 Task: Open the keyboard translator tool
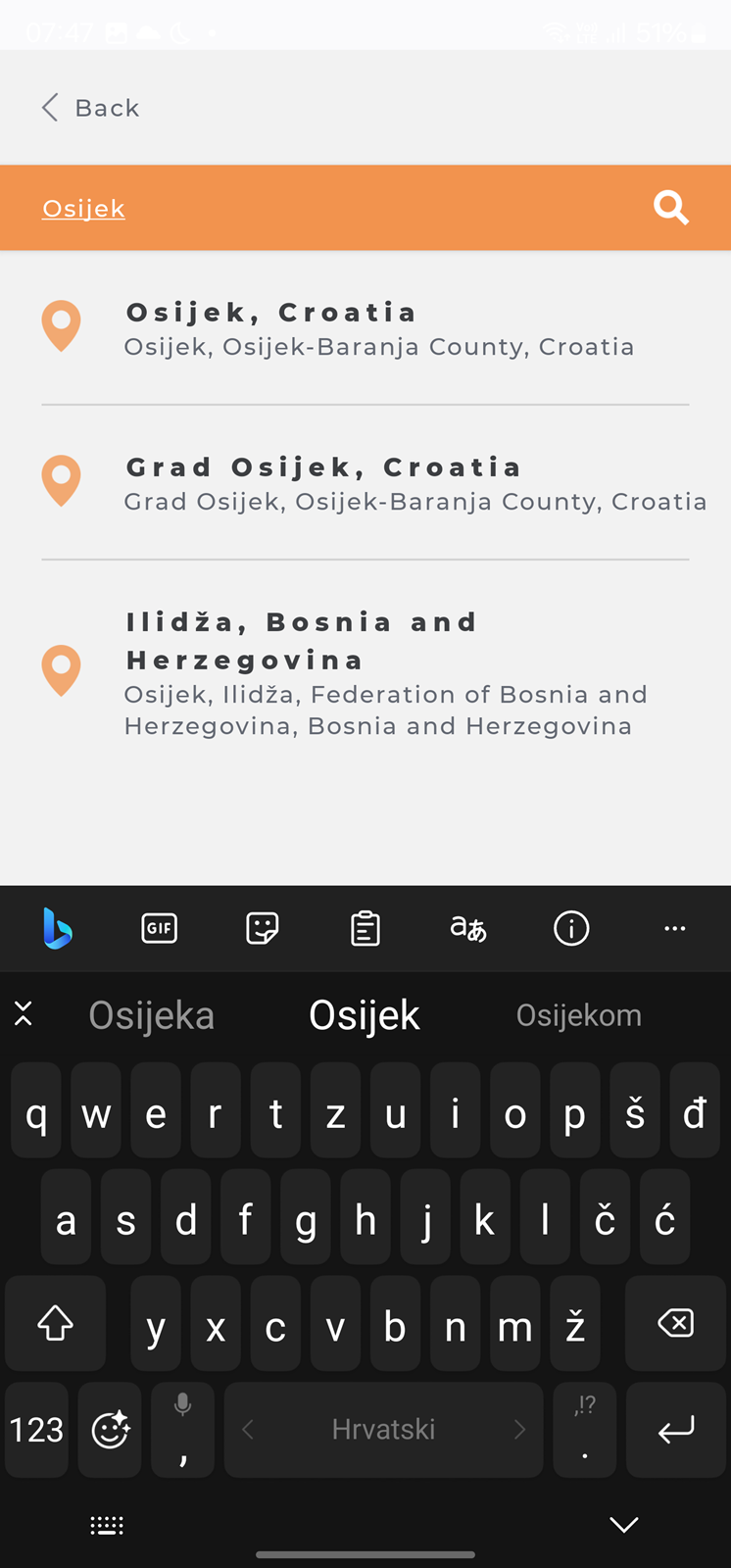click(468, 928)
